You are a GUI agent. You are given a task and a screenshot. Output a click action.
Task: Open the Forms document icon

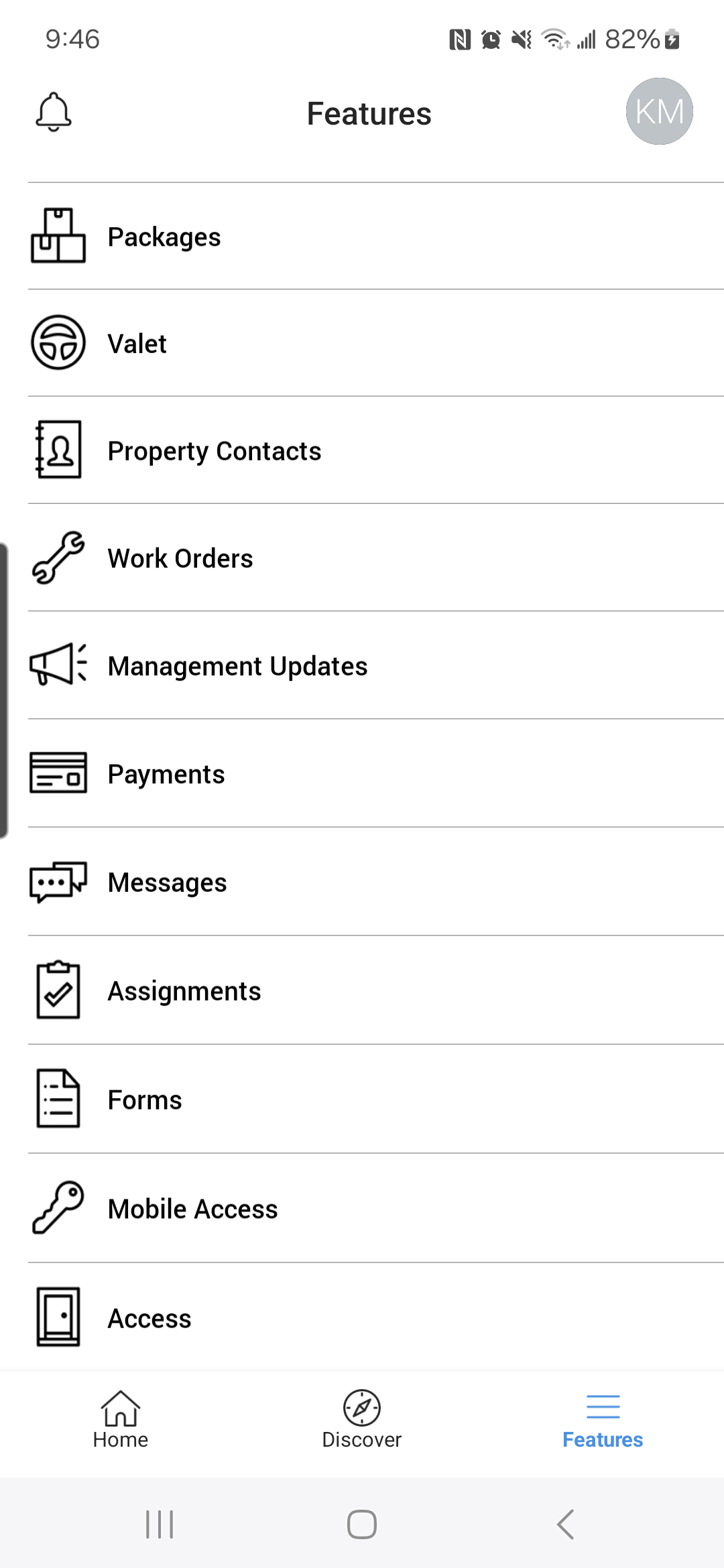(x=58, y=1098)
